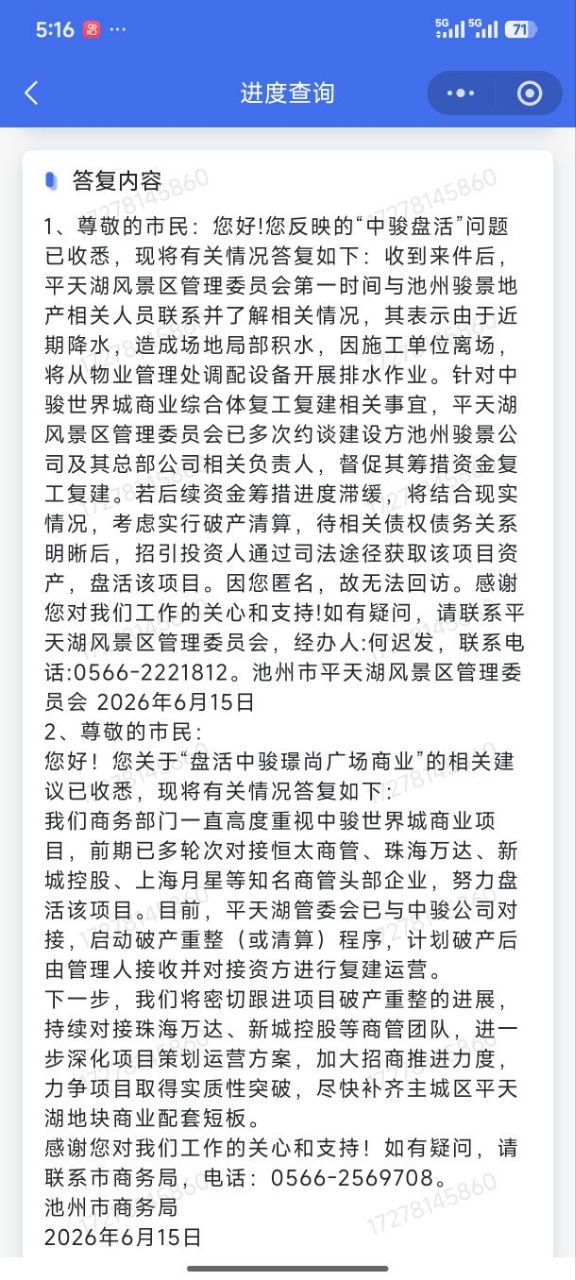Open the mini program more options menu
Screen dimensions: 576x1280
point(461,93)
